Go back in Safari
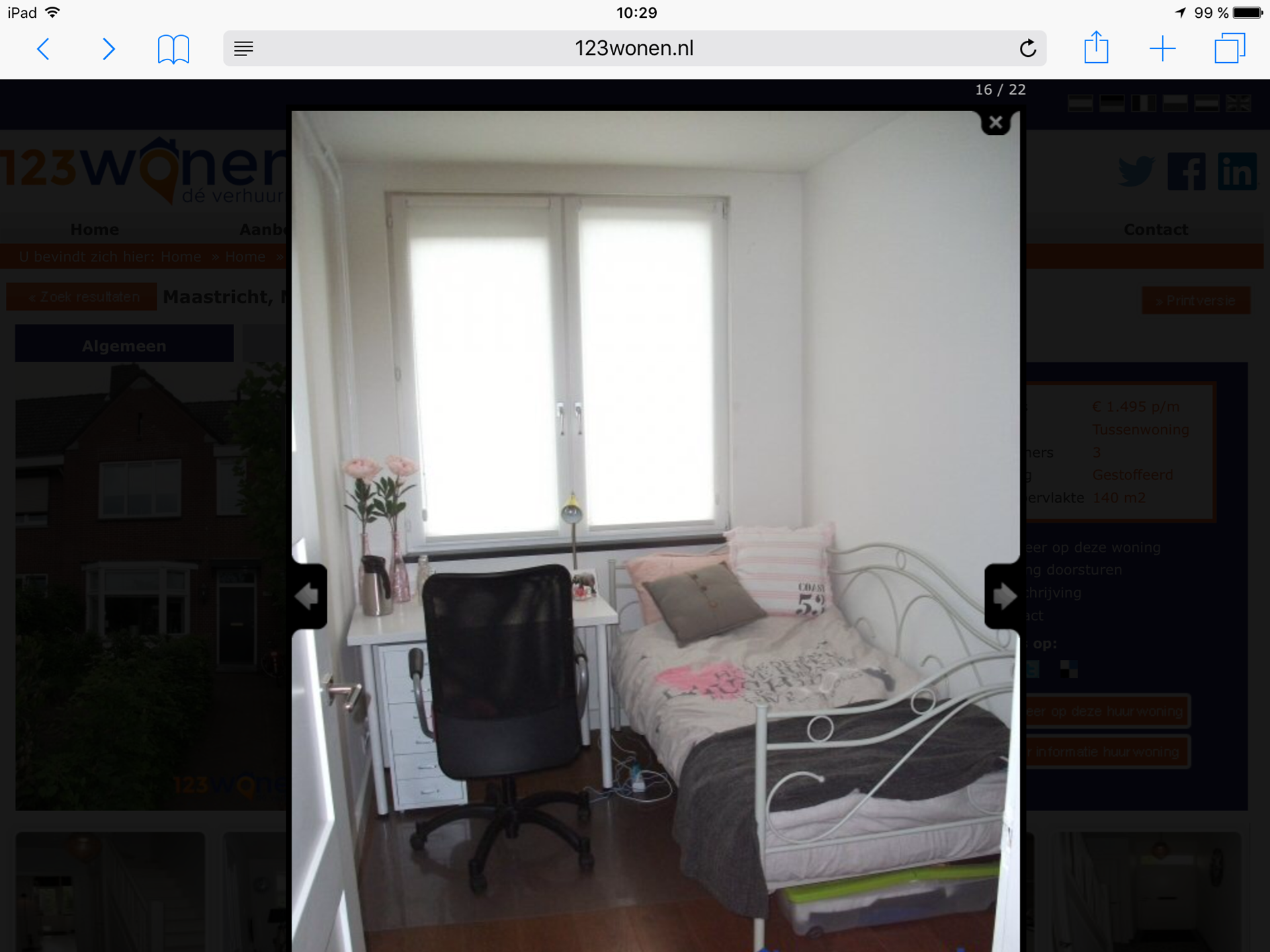1270x952 pixels. [44, 49]
